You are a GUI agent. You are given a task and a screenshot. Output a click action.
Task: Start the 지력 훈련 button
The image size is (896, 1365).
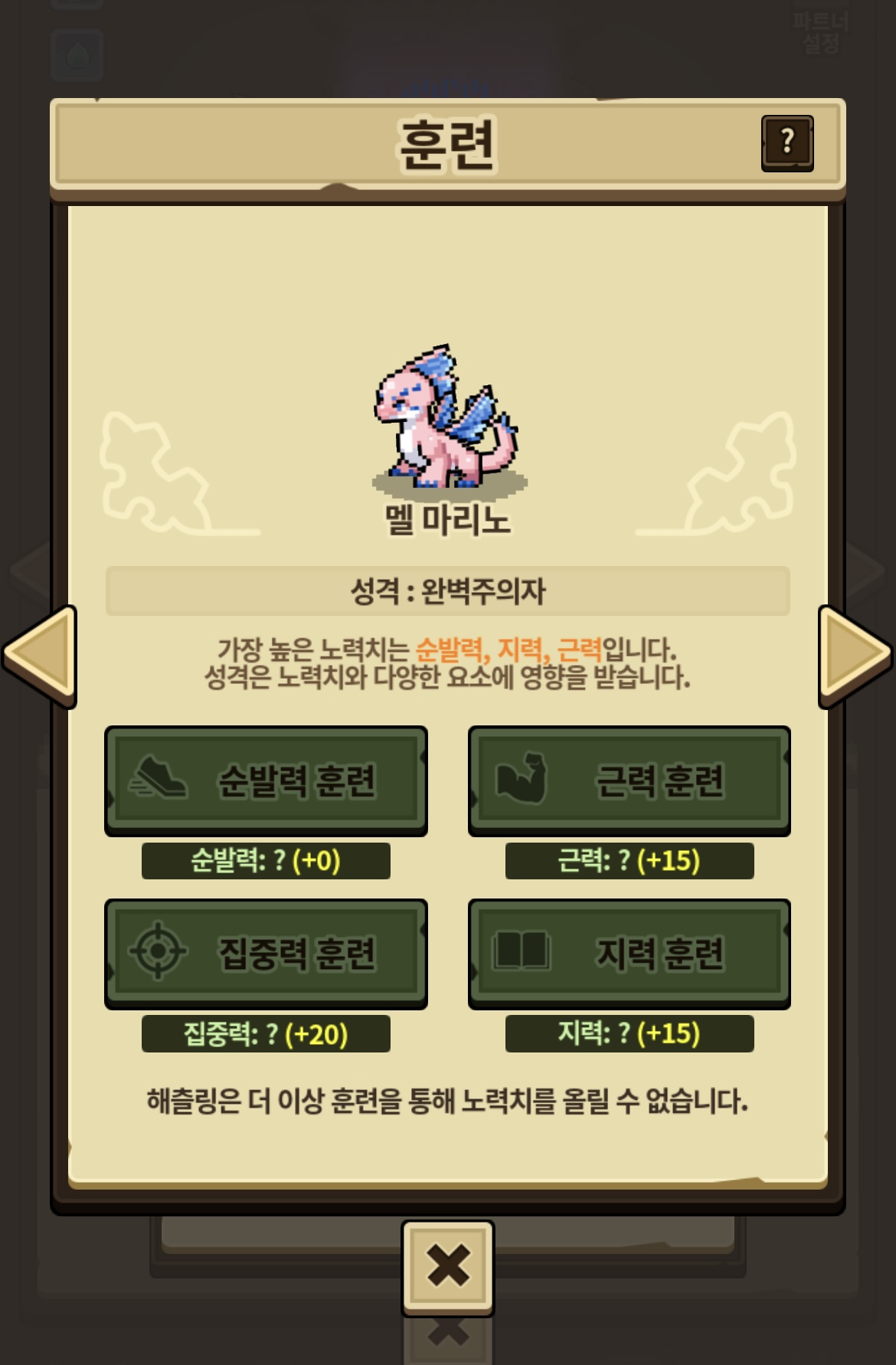(x=629, y=953)
